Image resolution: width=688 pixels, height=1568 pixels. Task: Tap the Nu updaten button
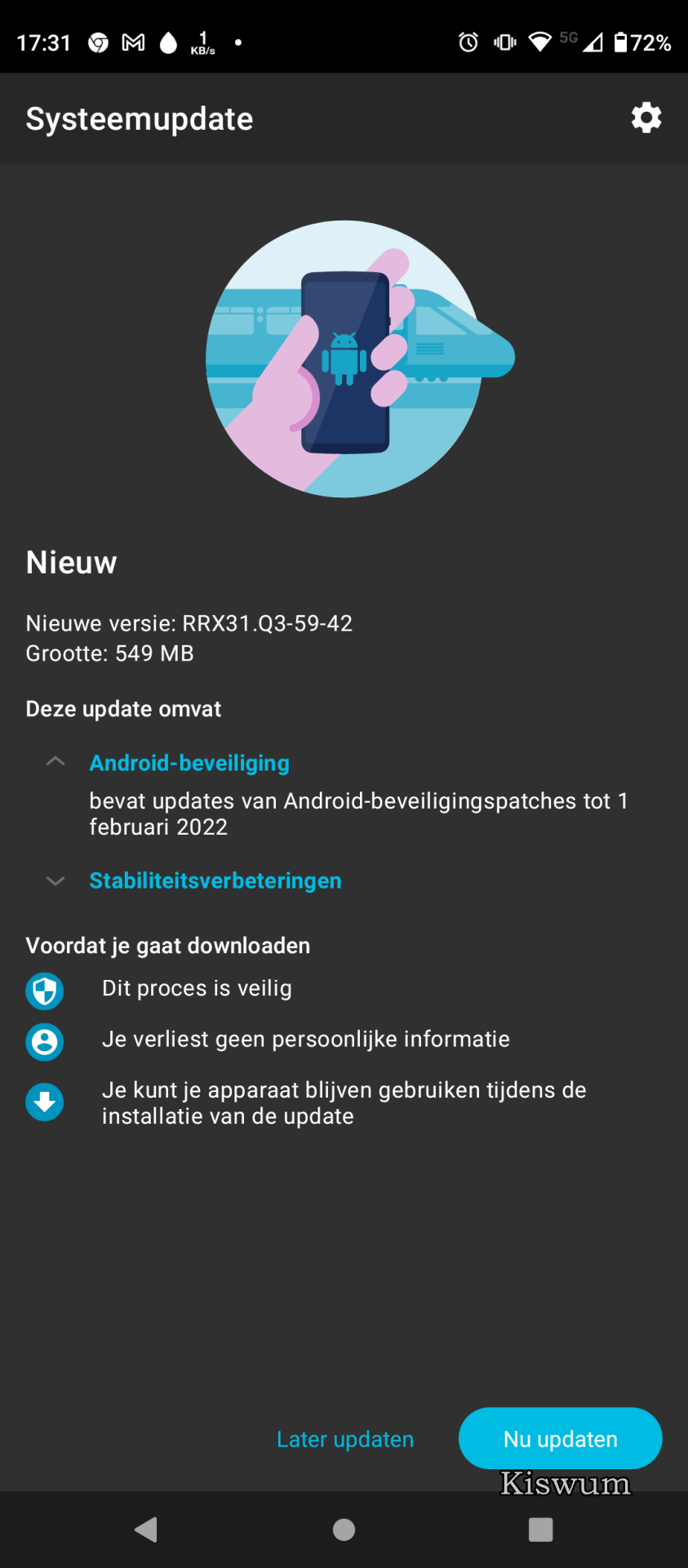coord(561,1438)
